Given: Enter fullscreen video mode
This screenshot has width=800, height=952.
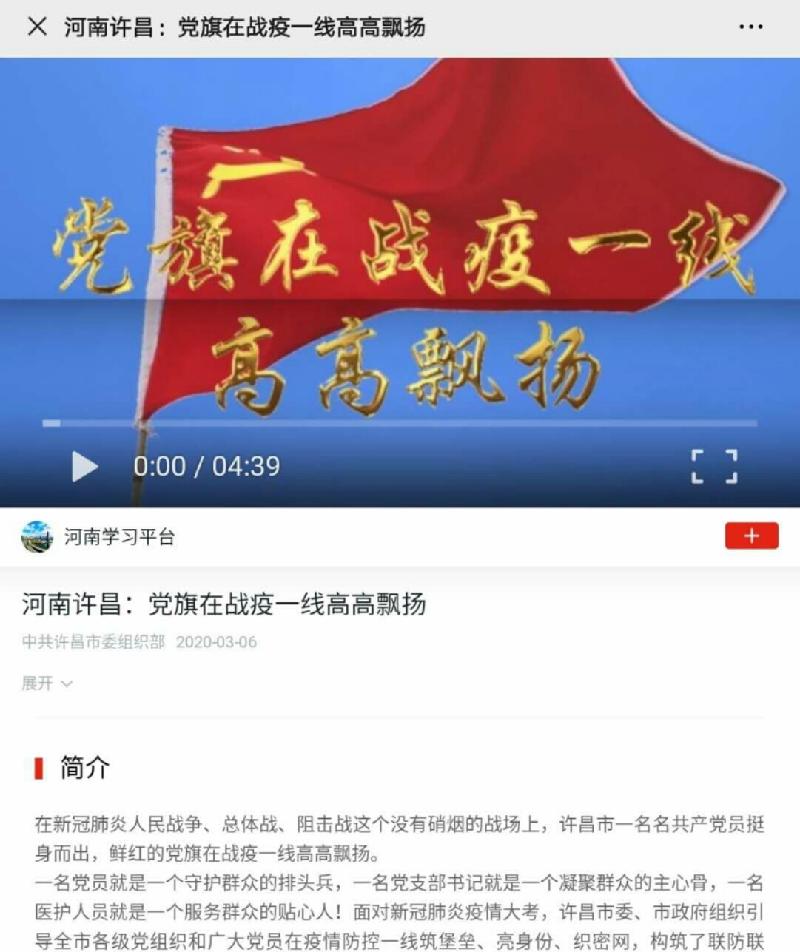Looking at the screenshot, I should (x=714, y=466).
